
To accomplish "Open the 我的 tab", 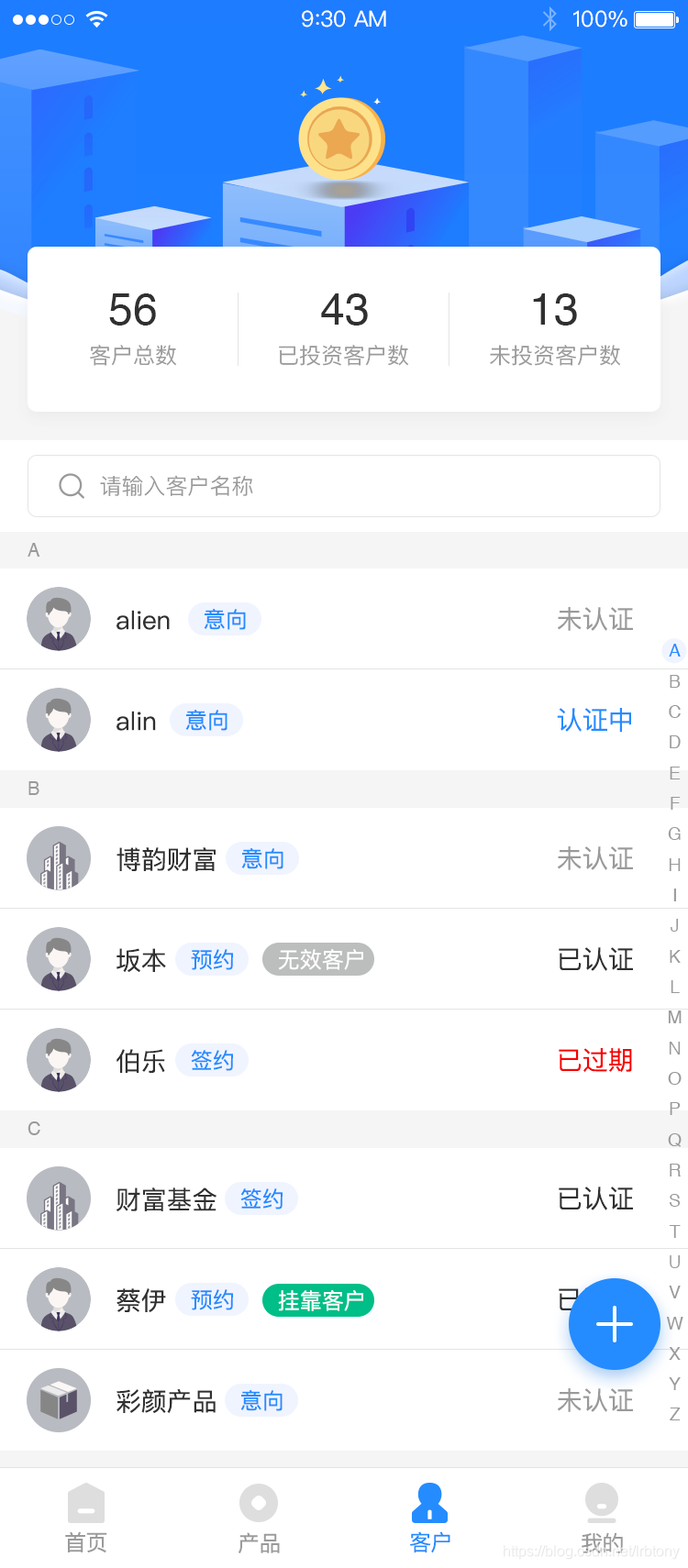I will tap(602, 1518).
